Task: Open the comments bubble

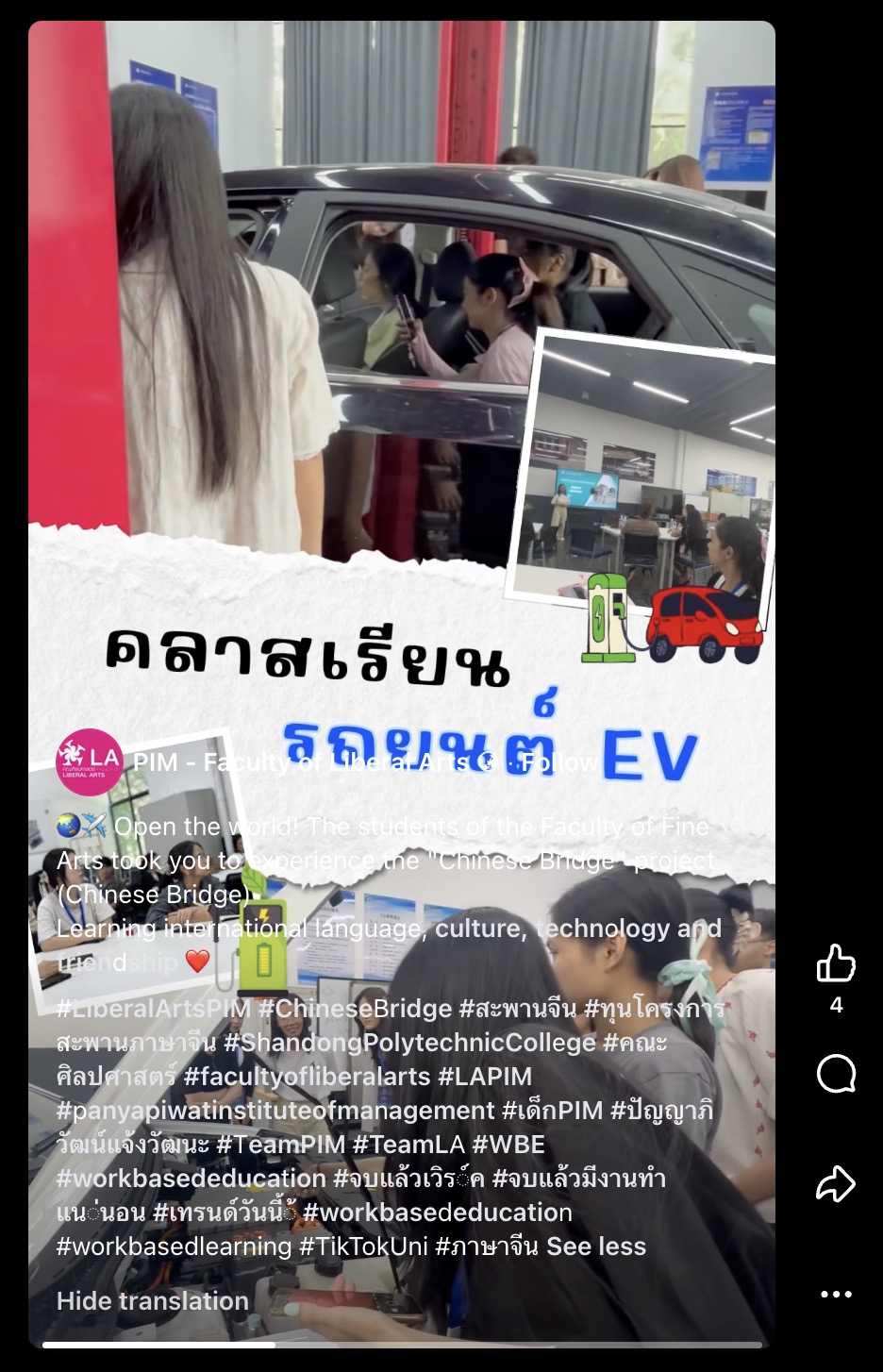Action: pos(836,1074)
